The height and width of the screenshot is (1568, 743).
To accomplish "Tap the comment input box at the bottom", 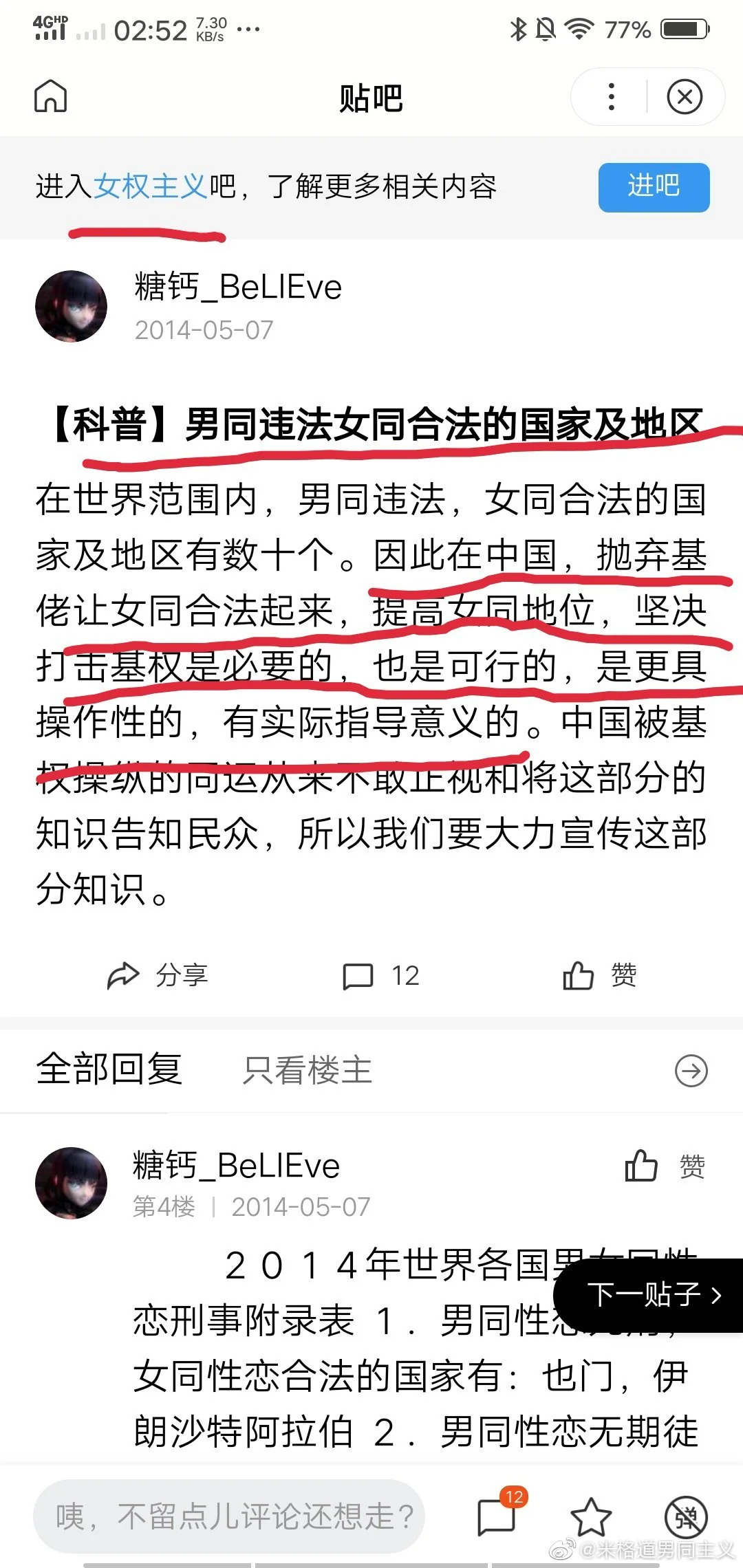I will coord(228,1516).
